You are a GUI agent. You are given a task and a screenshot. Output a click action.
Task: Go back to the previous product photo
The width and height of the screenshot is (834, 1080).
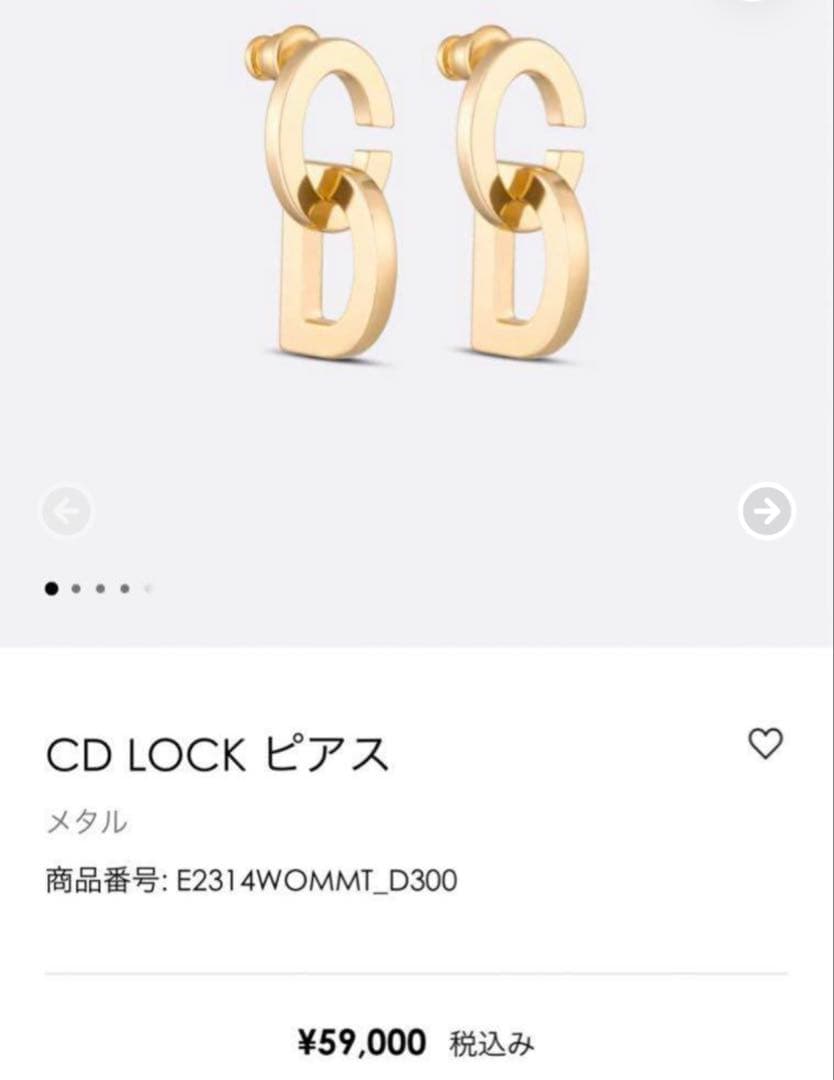[x=66, y=508]
